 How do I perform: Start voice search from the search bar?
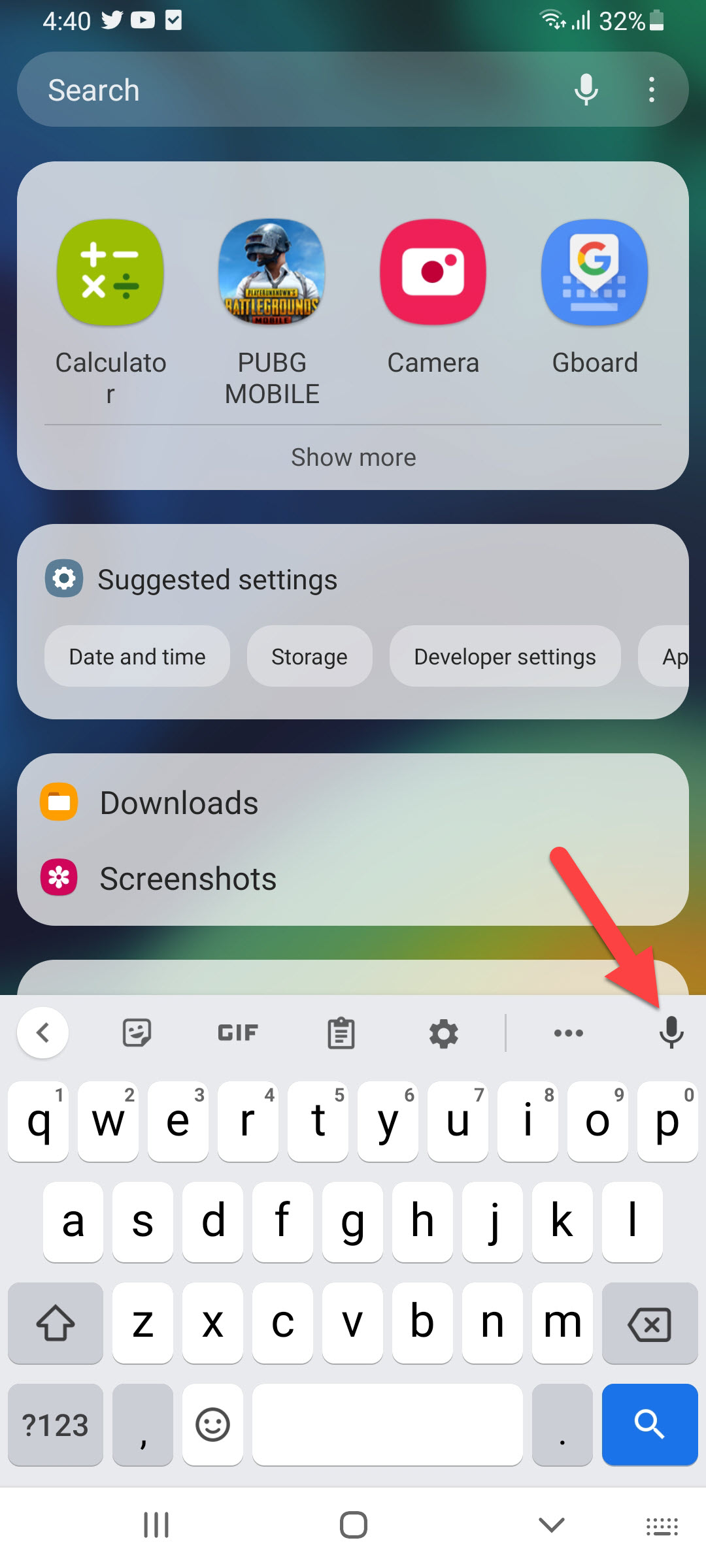(586, 90)
